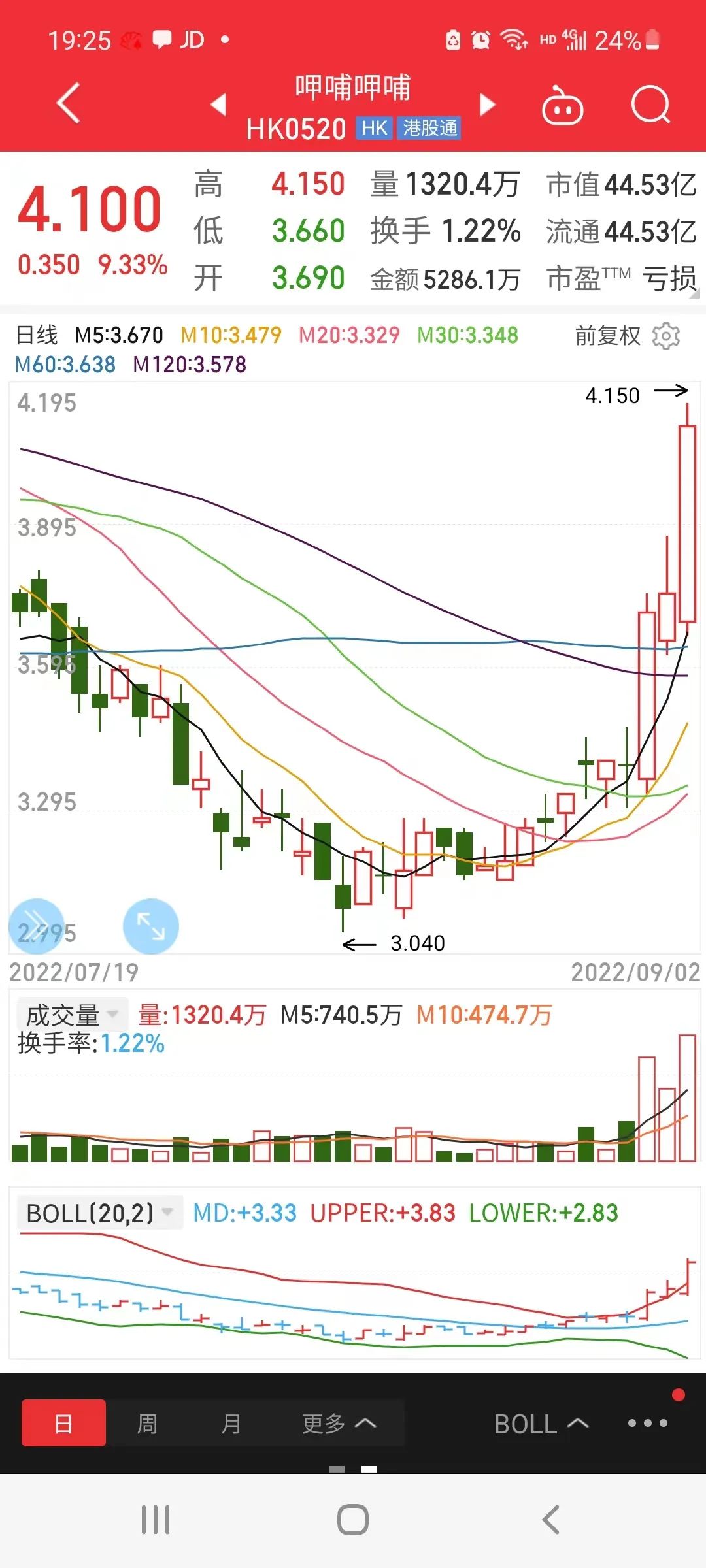Open the 成交量 indicator dropdown
The height and width of the screenshot is (1568, 706).
click(72, 1015)
